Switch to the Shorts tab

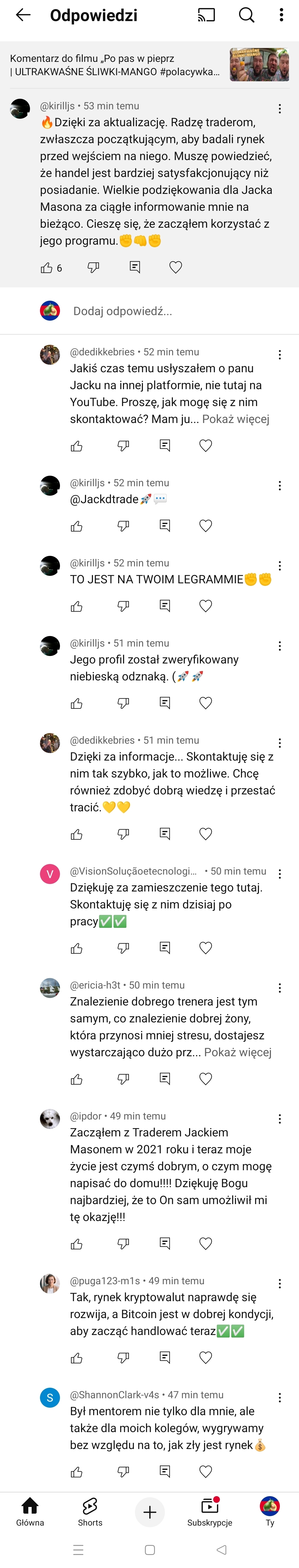(x=90, y=1511)
